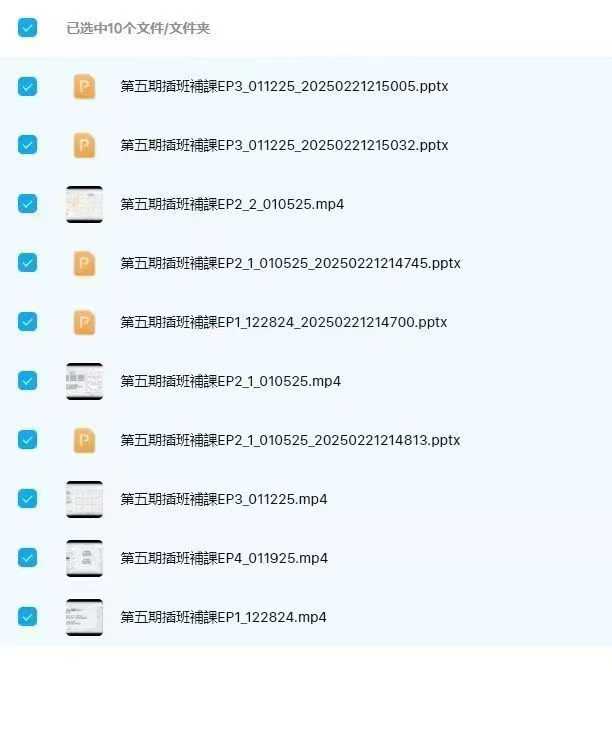Deselect the checkbox for EP1_122824_20250221214700.pptx

(27, 322)
